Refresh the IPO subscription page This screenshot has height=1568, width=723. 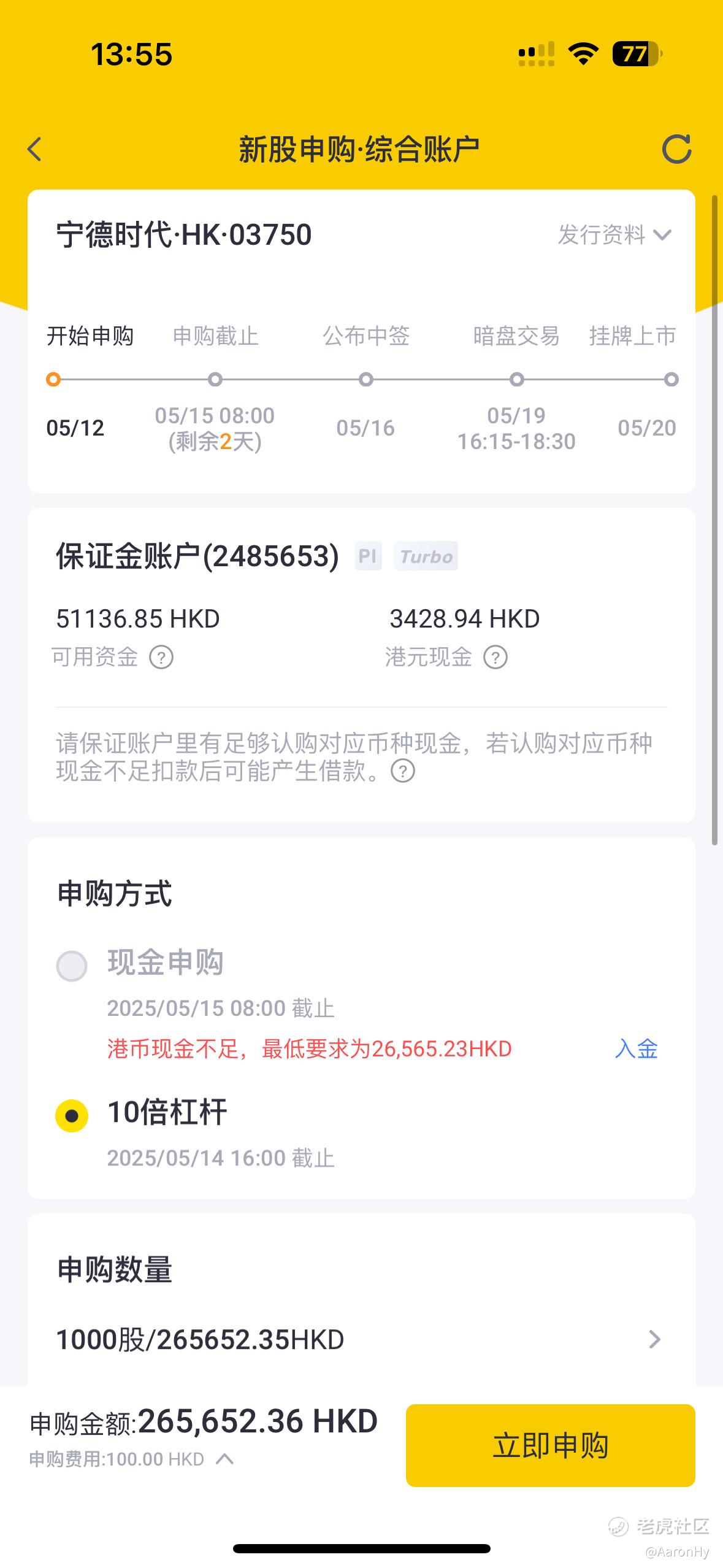point(676,149)
